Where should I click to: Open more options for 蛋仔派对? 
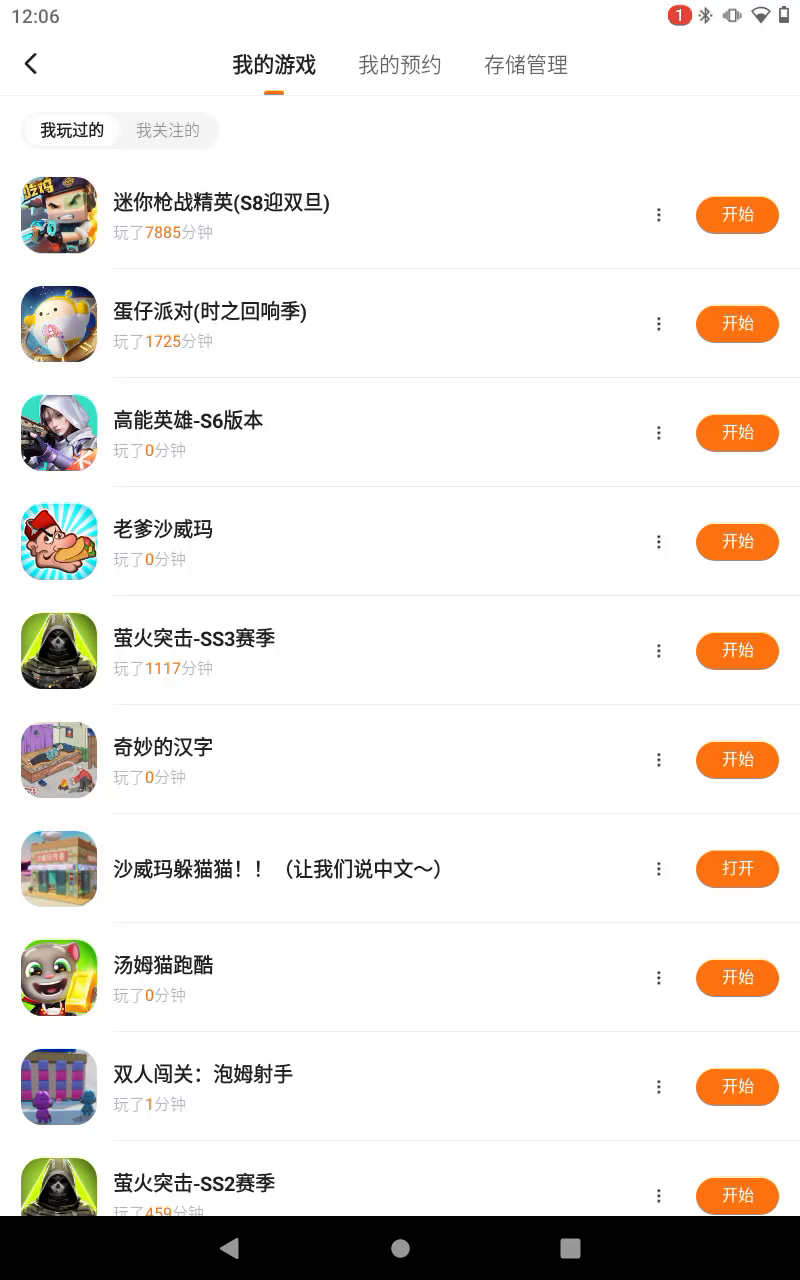(658, 324)
